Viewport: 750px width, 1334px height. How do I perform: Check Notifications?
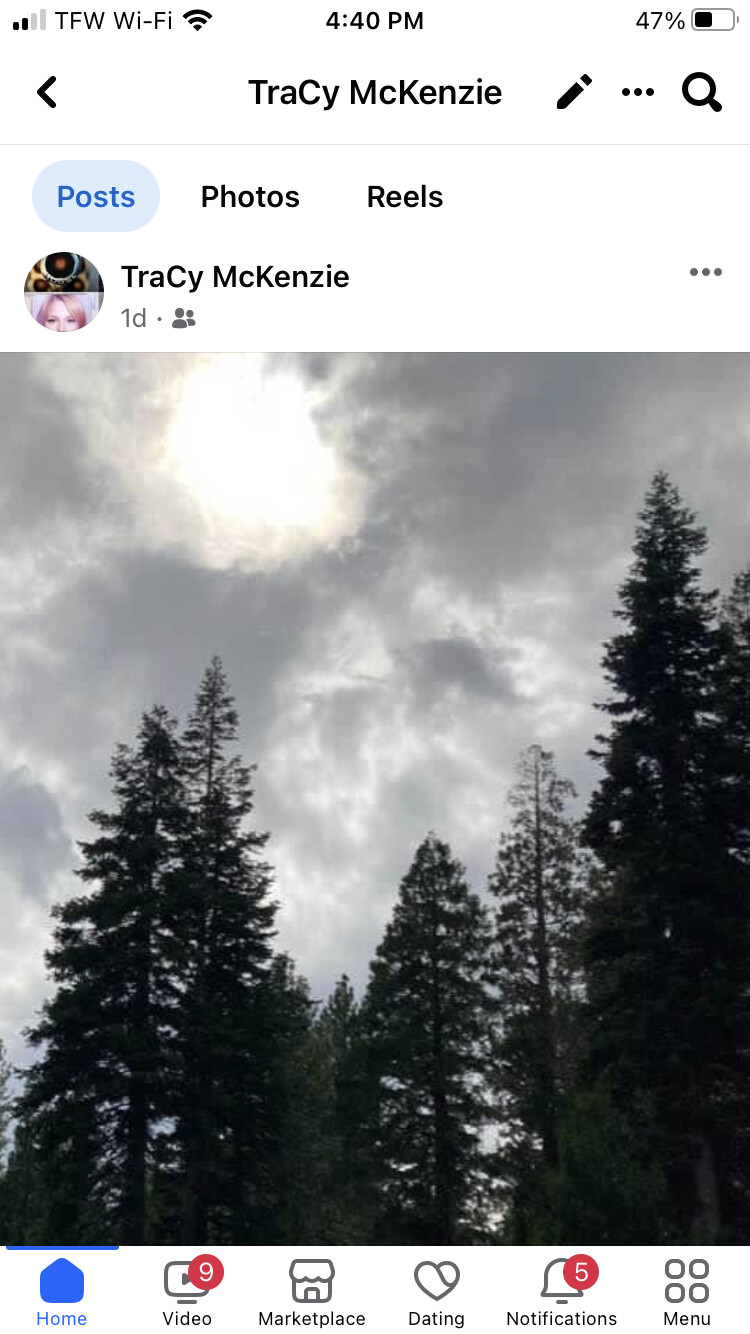(562, 1292)
